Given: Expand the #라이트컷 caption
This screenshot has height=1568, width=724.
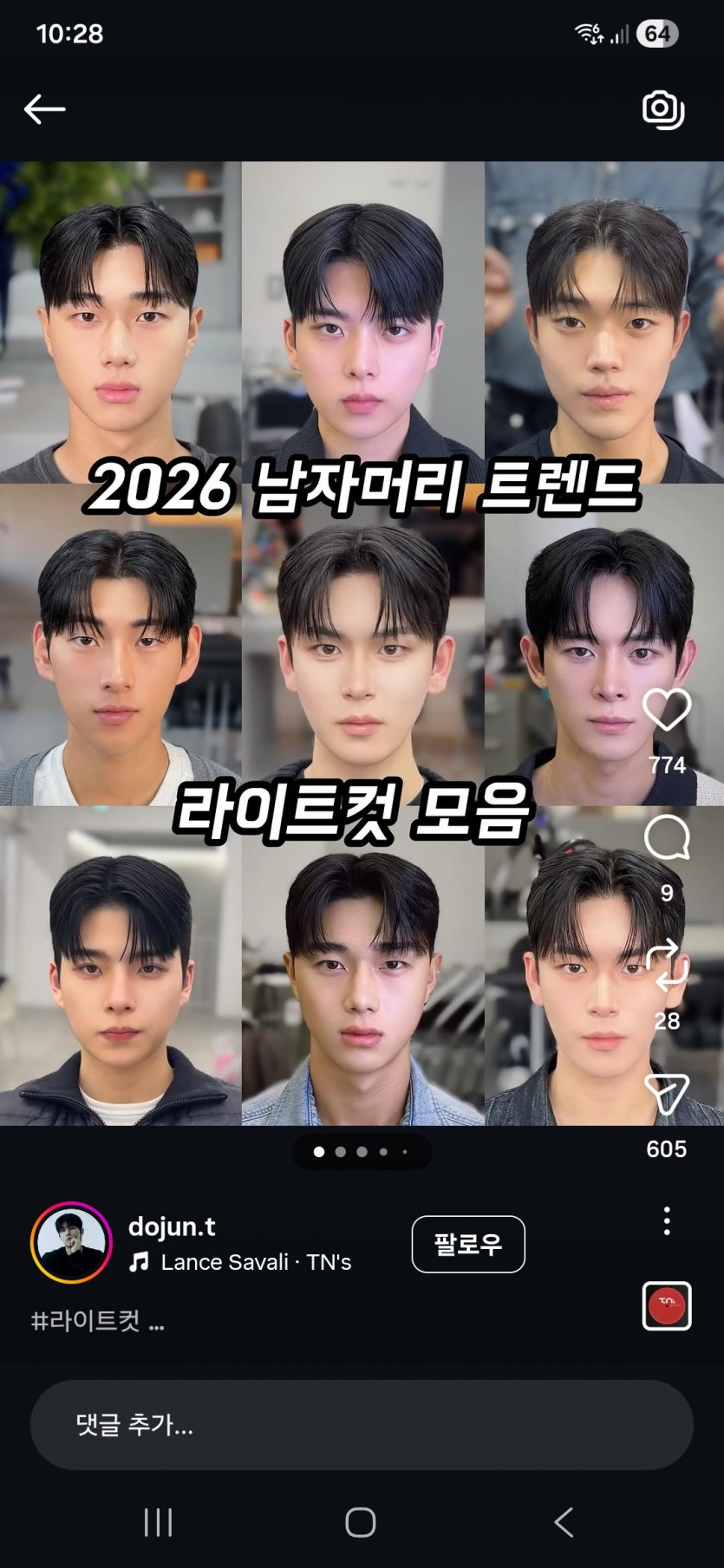Looking at the screenshot, I should (x=97, y=1321).
